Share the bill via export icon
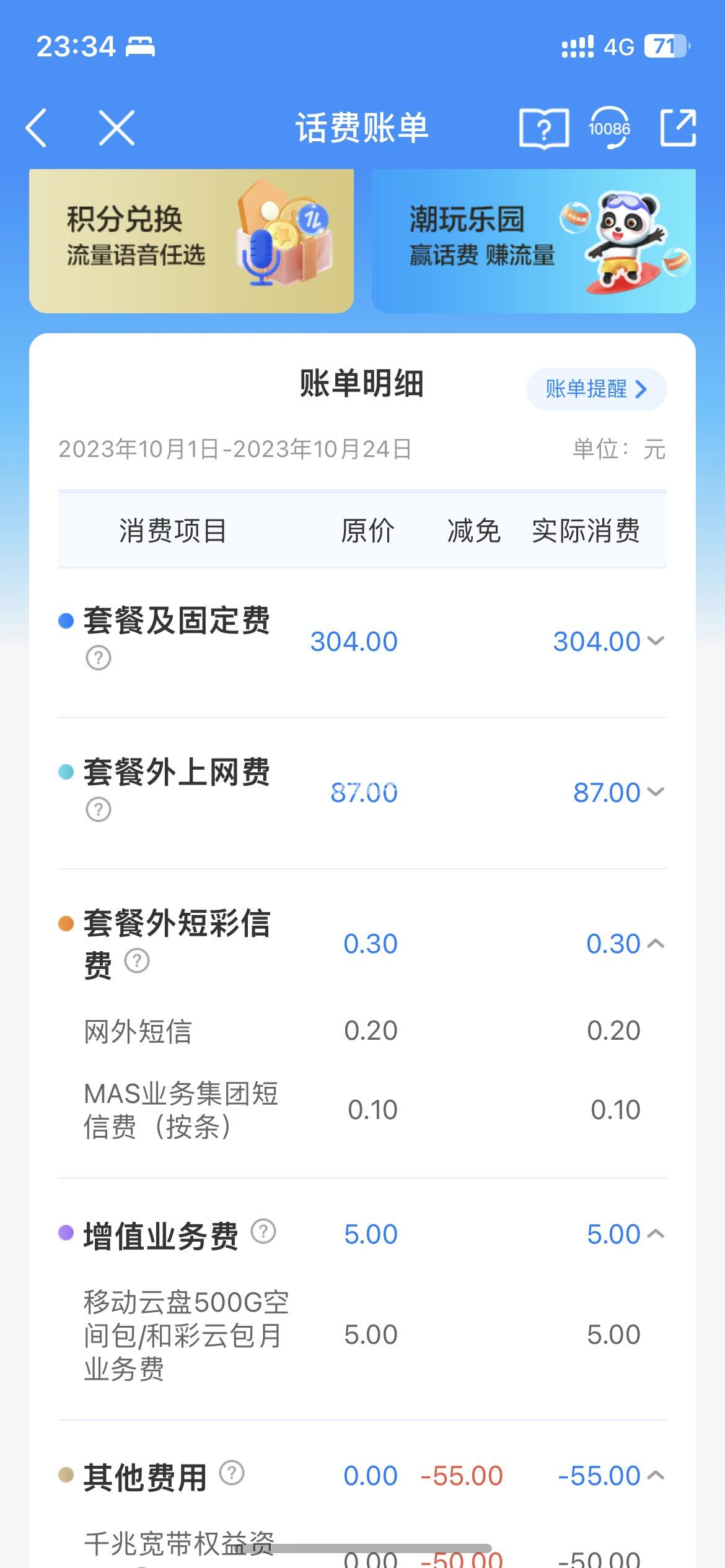This screenshot has height=1568, width=725. (678, 128)
